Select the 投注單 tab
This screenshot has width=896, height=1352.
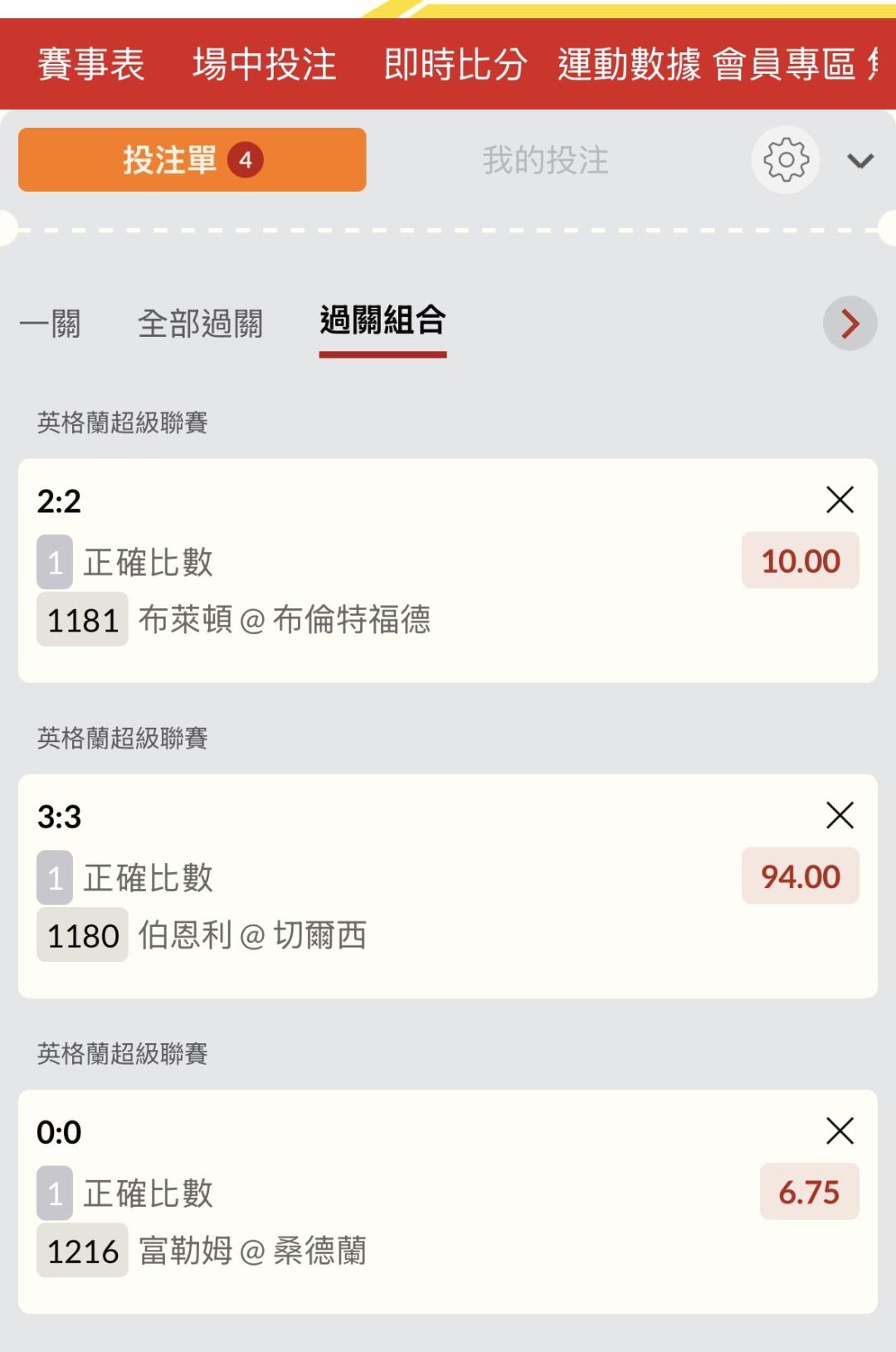(192, 159)
